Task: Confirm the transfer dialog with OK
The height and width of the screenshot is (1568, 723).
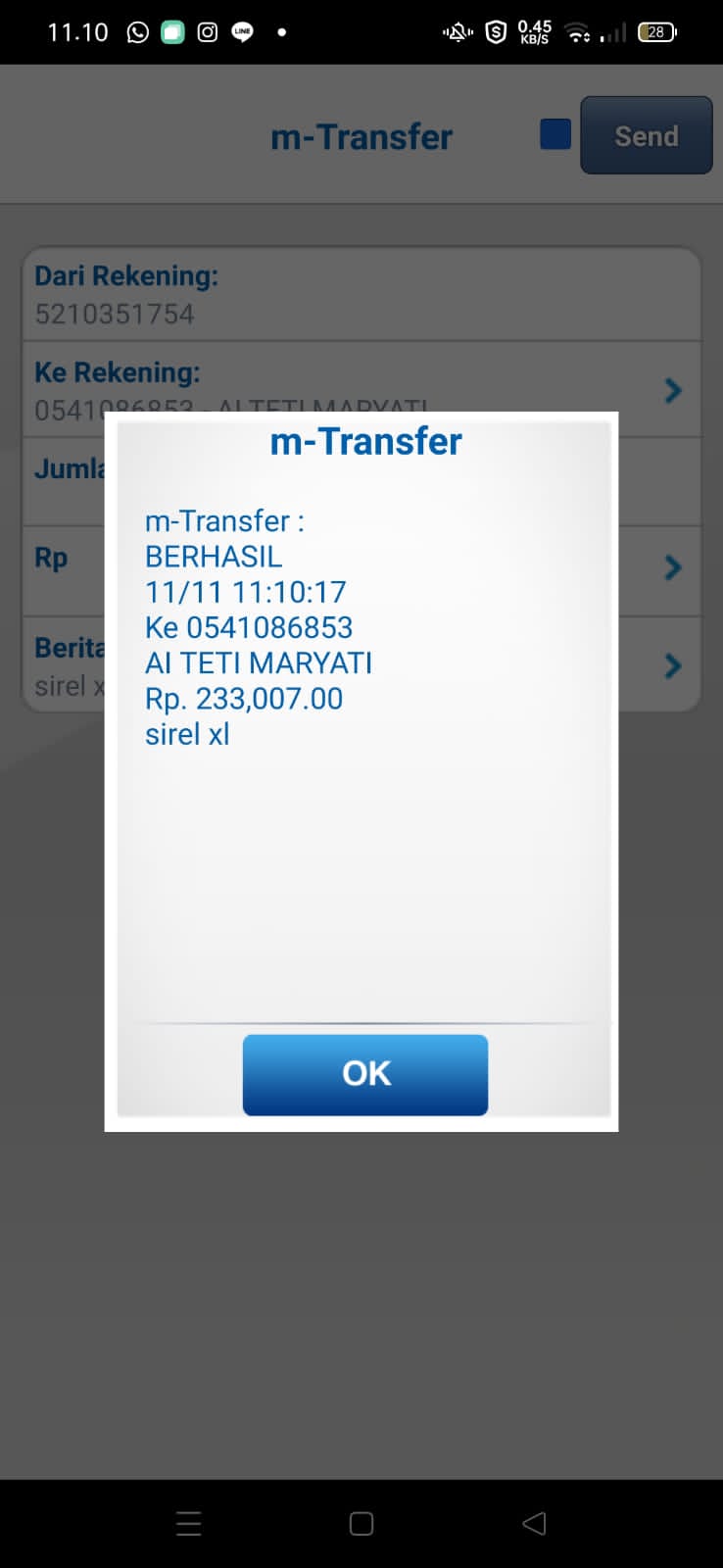Action: (x=365, y=1074)
